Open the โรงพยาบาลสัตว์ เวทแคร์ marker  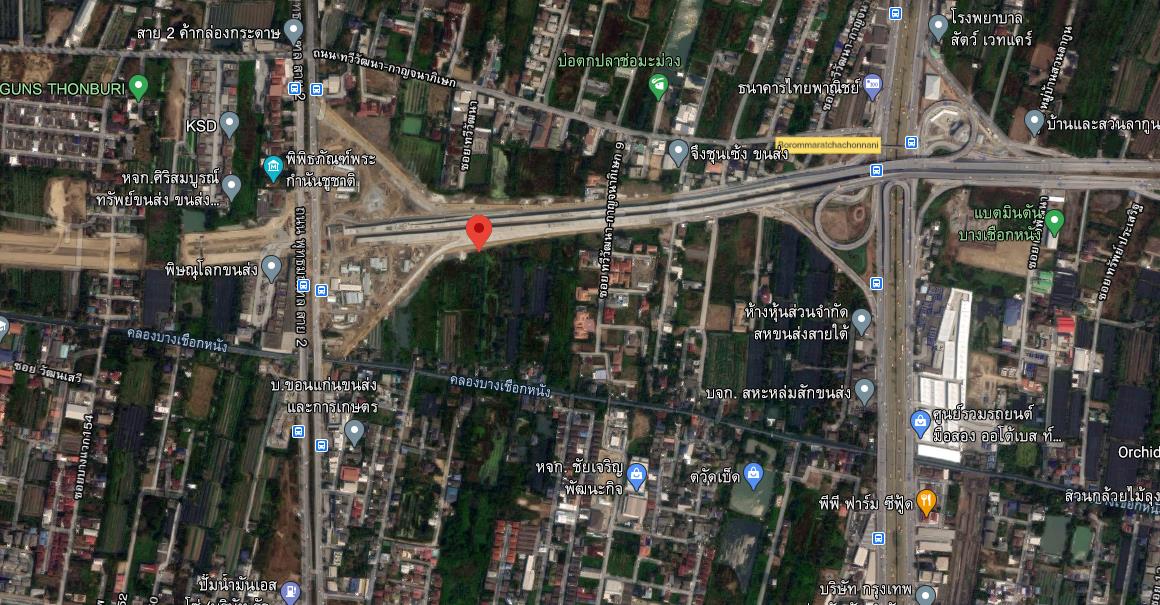click(938, 27)
